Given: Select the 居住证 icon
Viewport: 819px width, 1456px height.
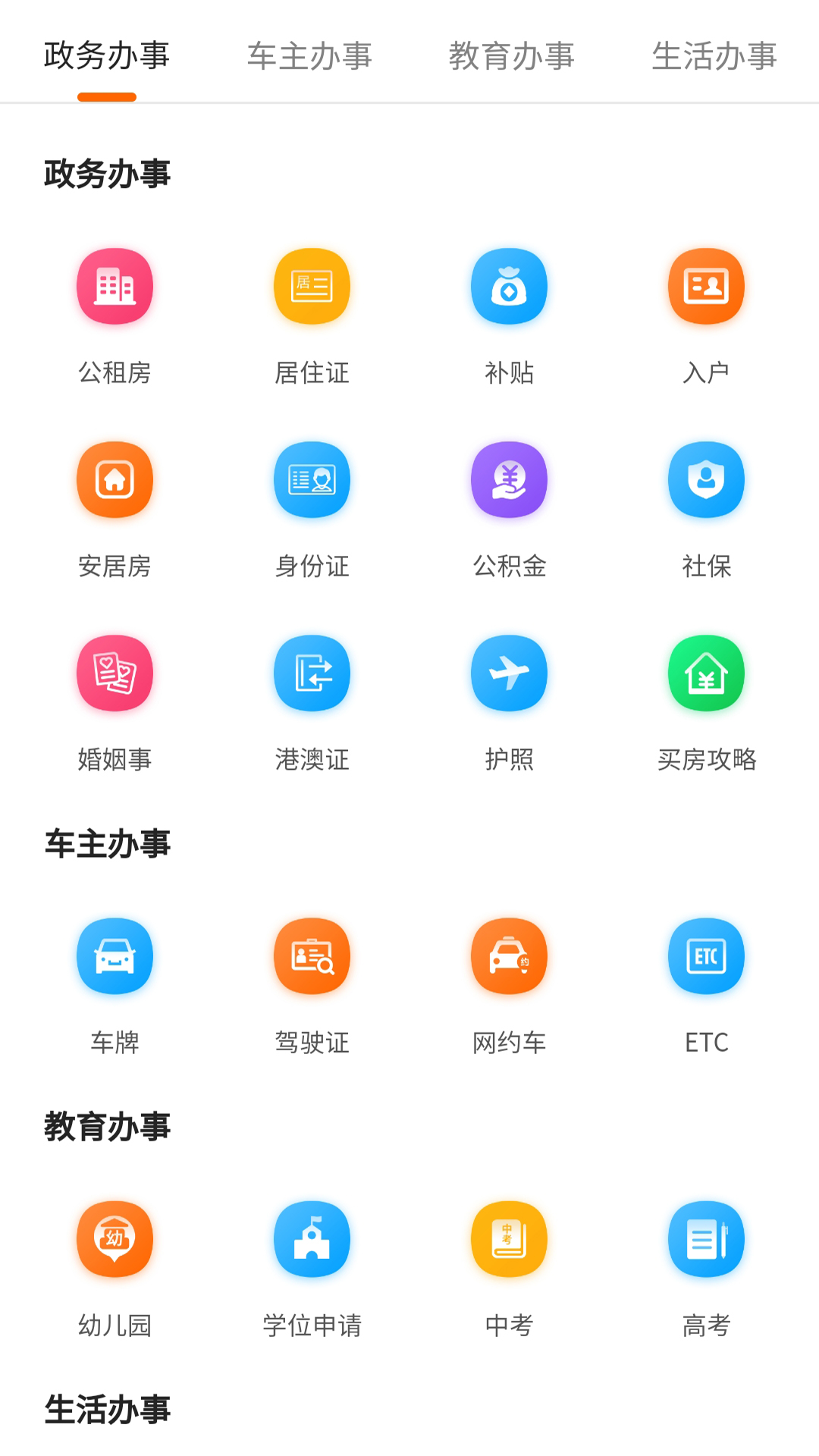Looking at the screenshot, I should pyautogui.click(x=312, y=286).
